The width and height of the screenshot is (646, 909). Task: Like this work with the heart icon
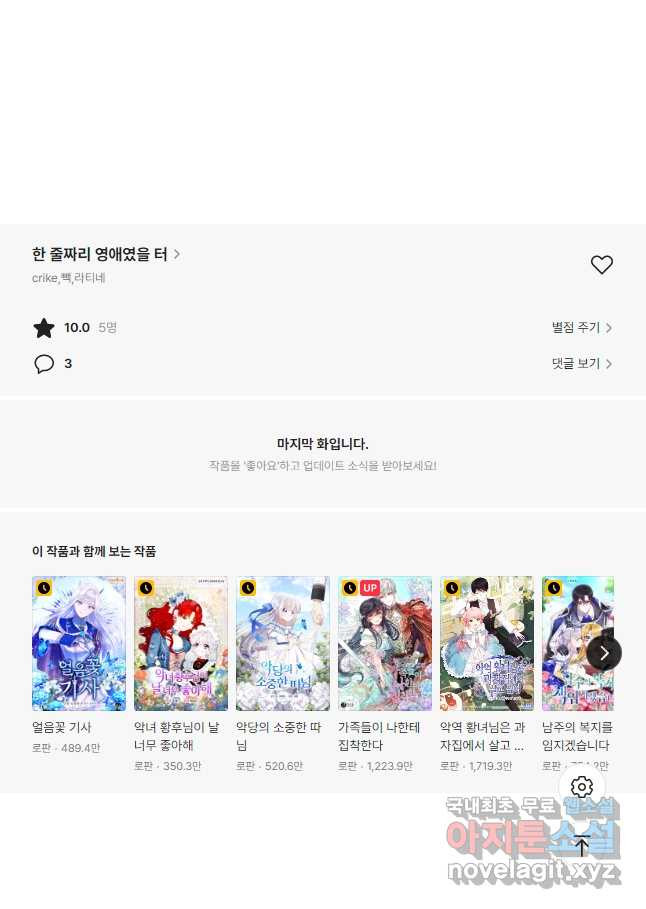point(601,265)
